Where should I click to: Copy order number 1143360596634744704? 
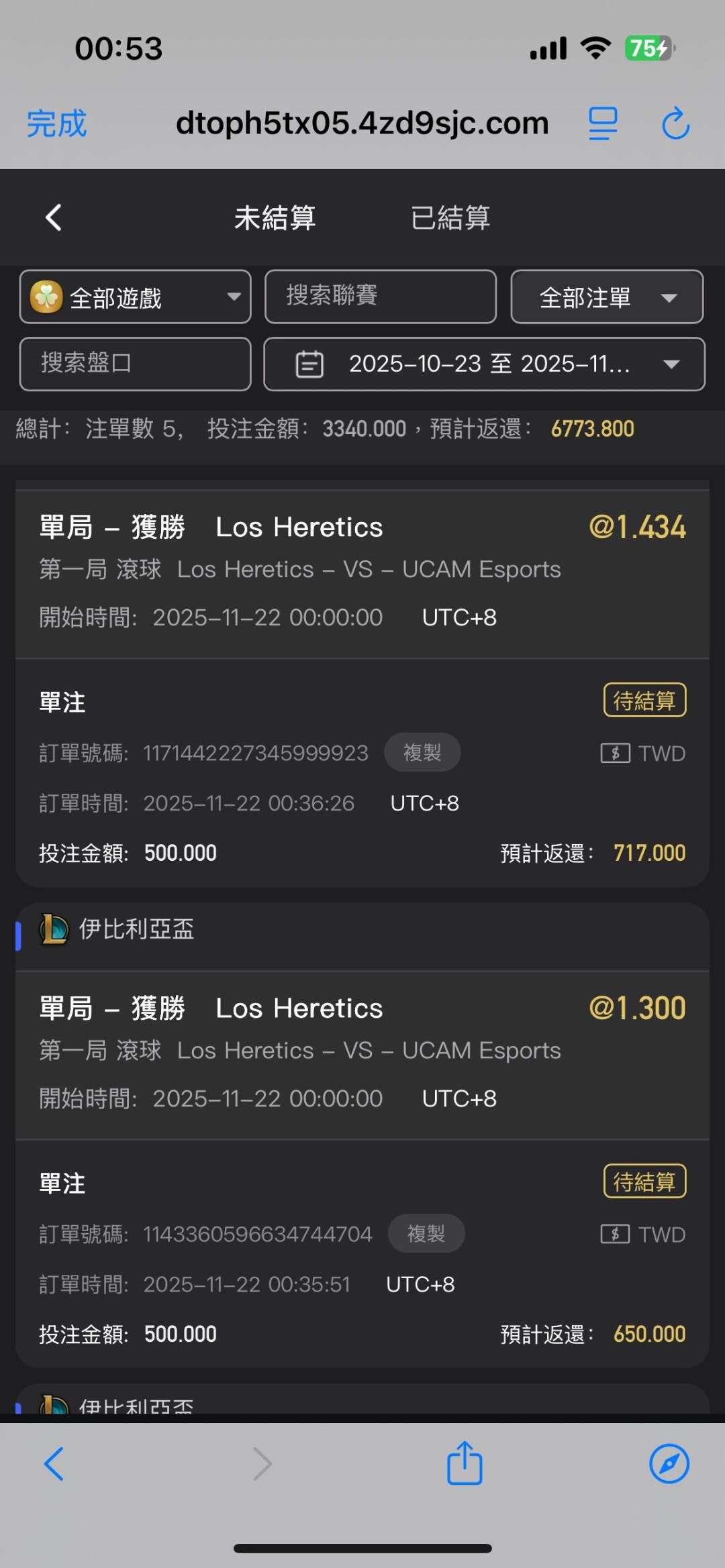426,1234
